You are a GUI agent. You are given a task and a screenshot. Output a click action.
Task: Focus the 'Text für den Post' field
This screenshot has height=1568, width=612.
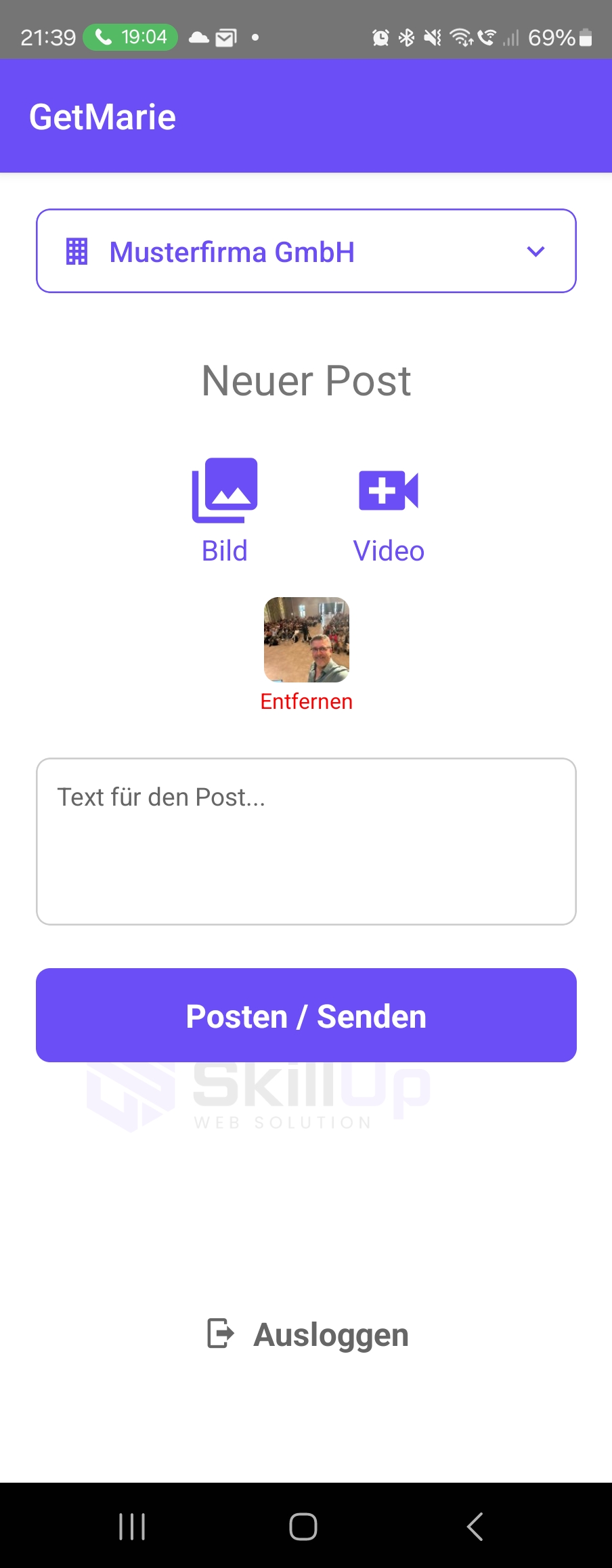(306, 841)
